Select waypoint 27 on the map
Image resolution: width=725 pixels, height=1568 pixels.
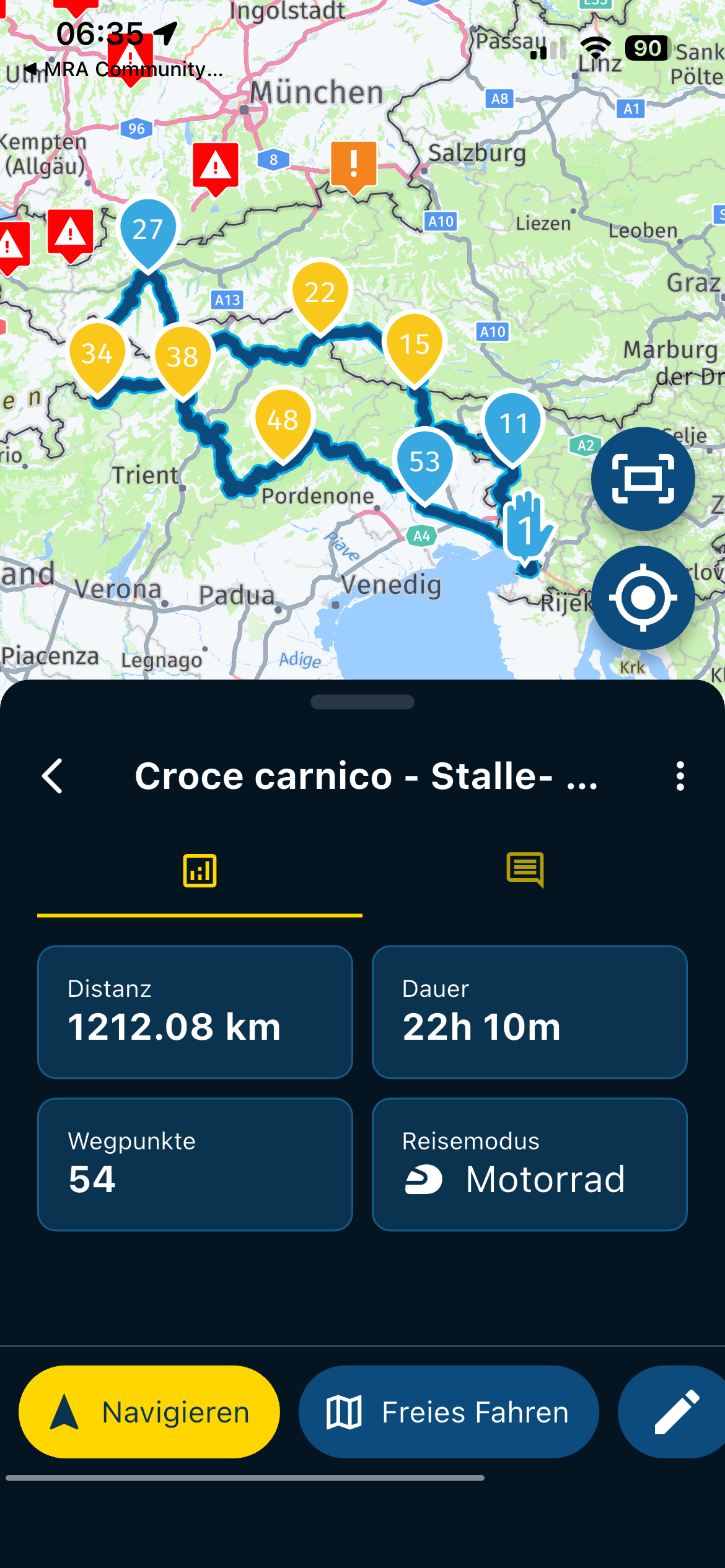point(148,232)
